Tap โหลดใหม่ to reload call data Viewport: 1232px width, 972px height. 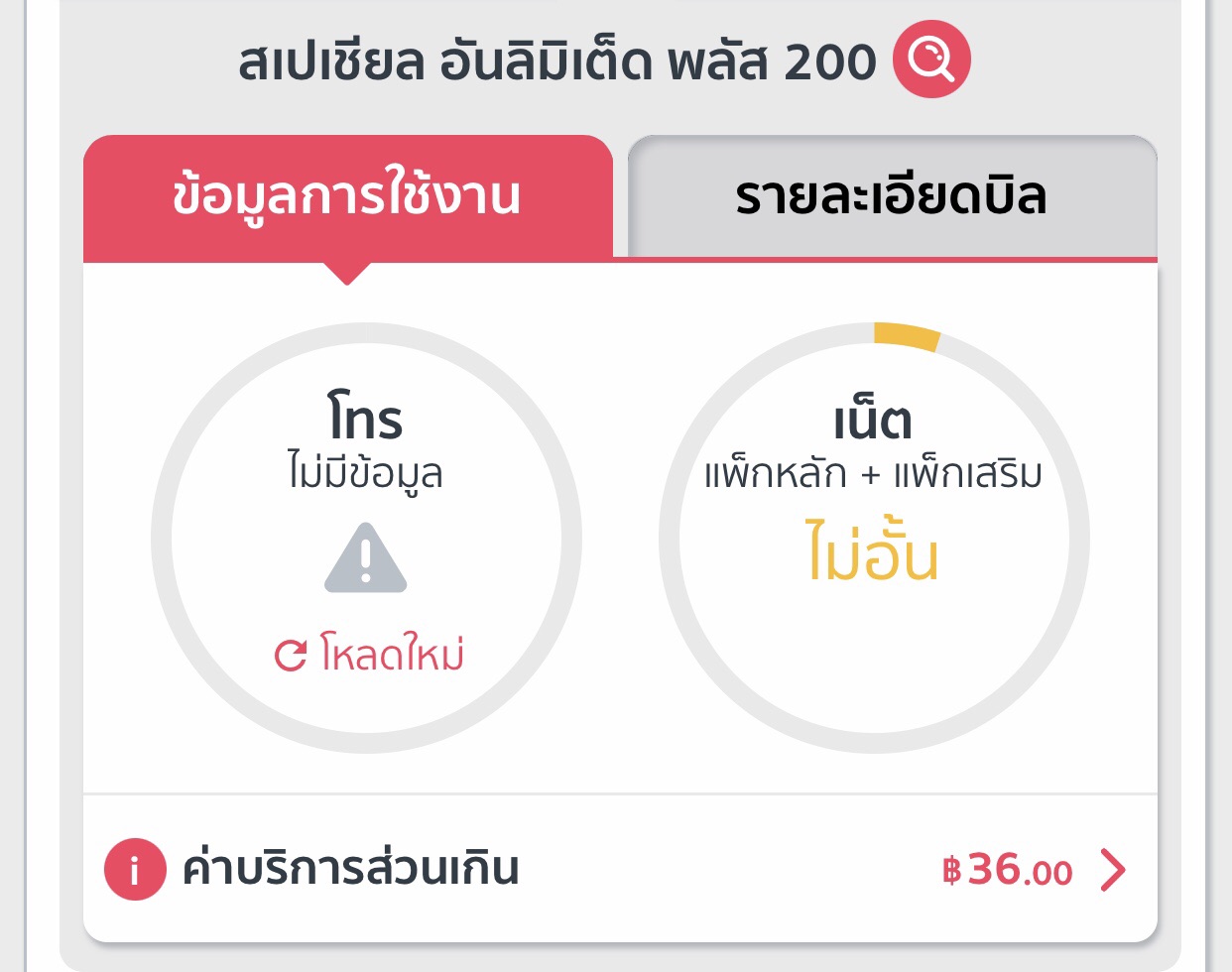369,655
